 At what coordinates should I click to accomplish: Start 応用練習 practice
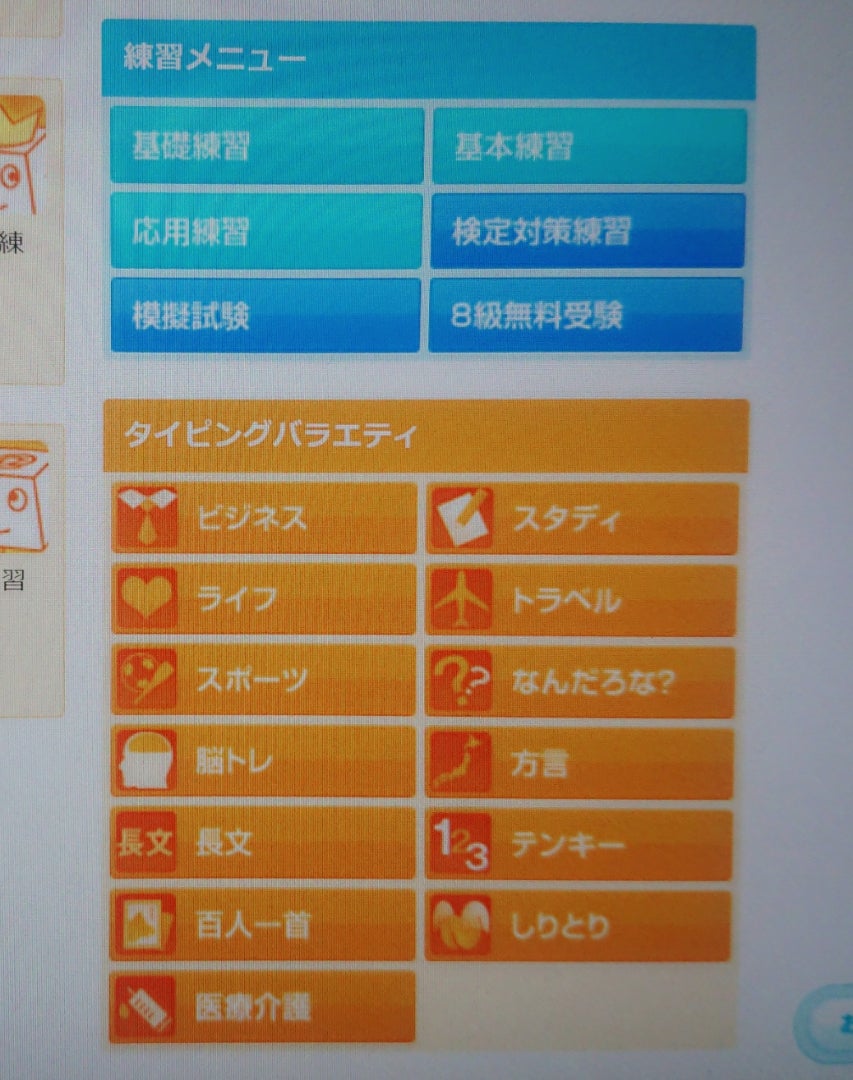[x=266, y=232]
